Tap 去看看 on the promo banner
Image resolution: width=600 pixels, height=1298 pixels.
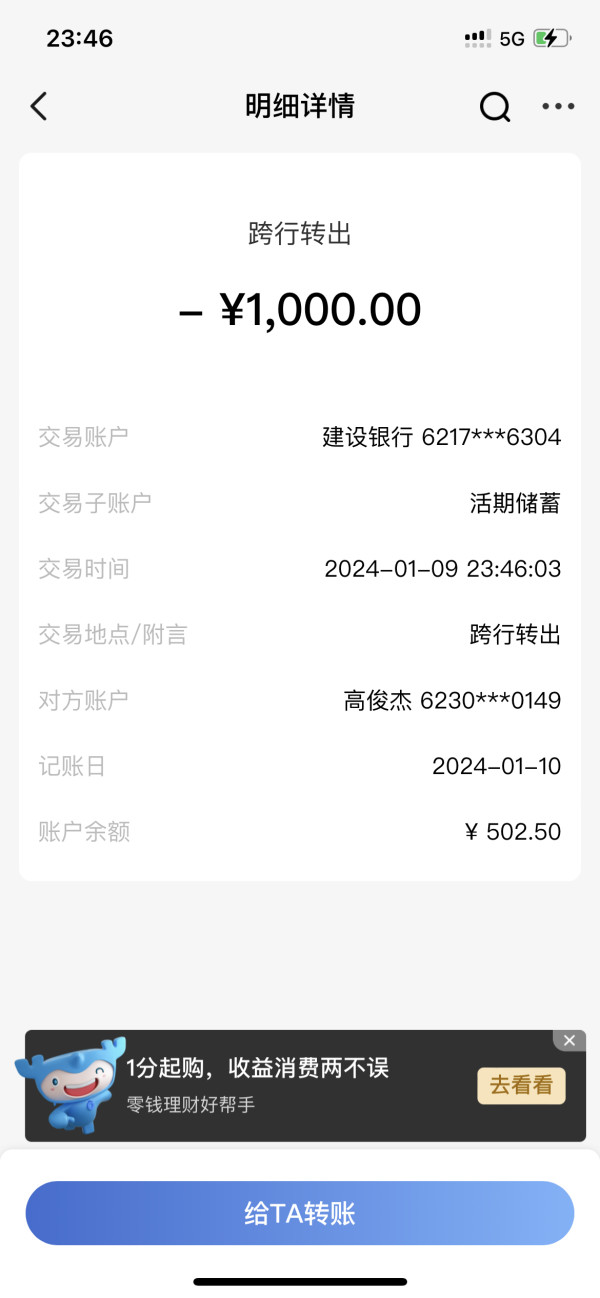[x=521, y=1086]
